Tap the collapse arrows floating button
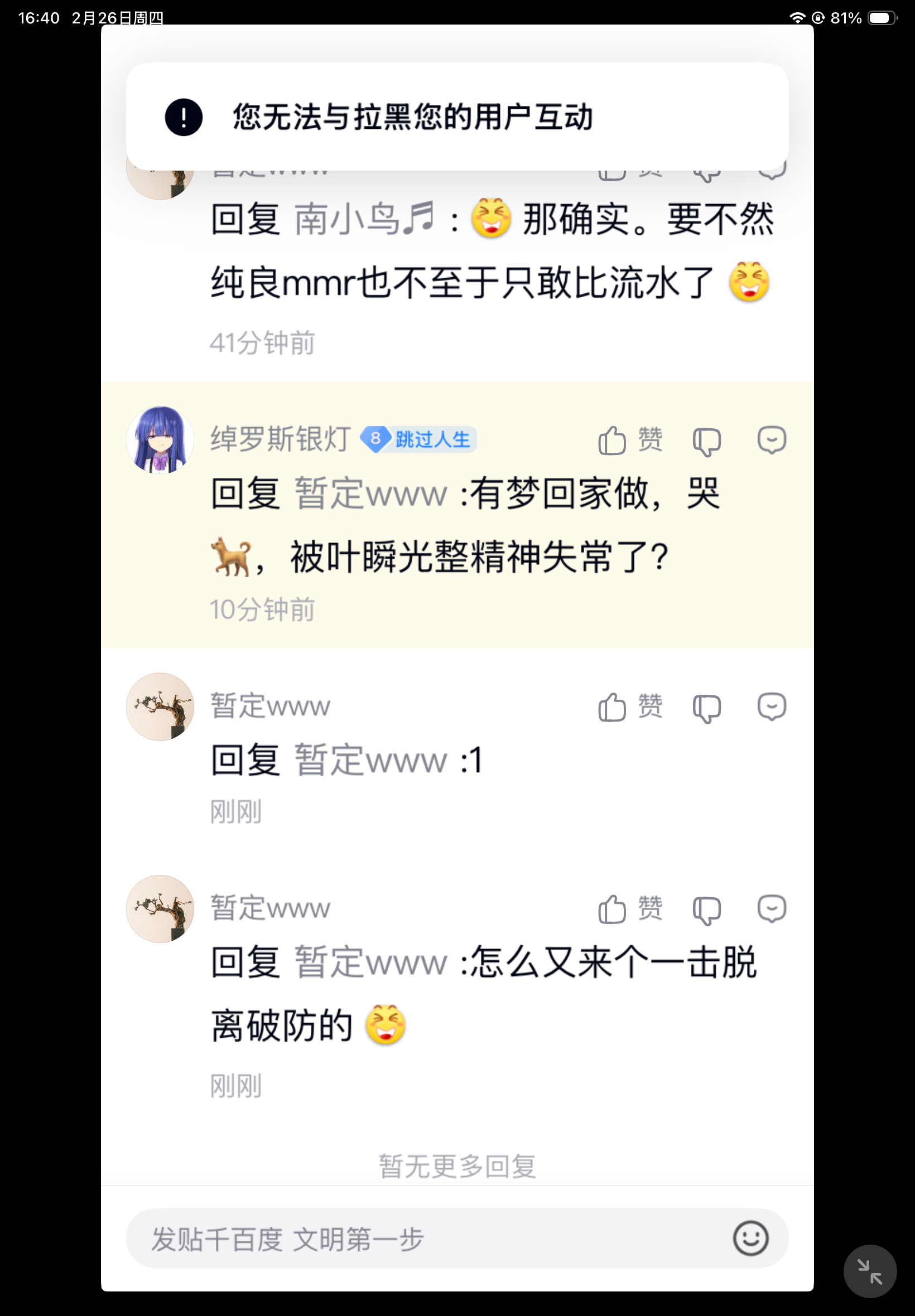Viewport: 915px width, 1316px height. (869, 1271)
